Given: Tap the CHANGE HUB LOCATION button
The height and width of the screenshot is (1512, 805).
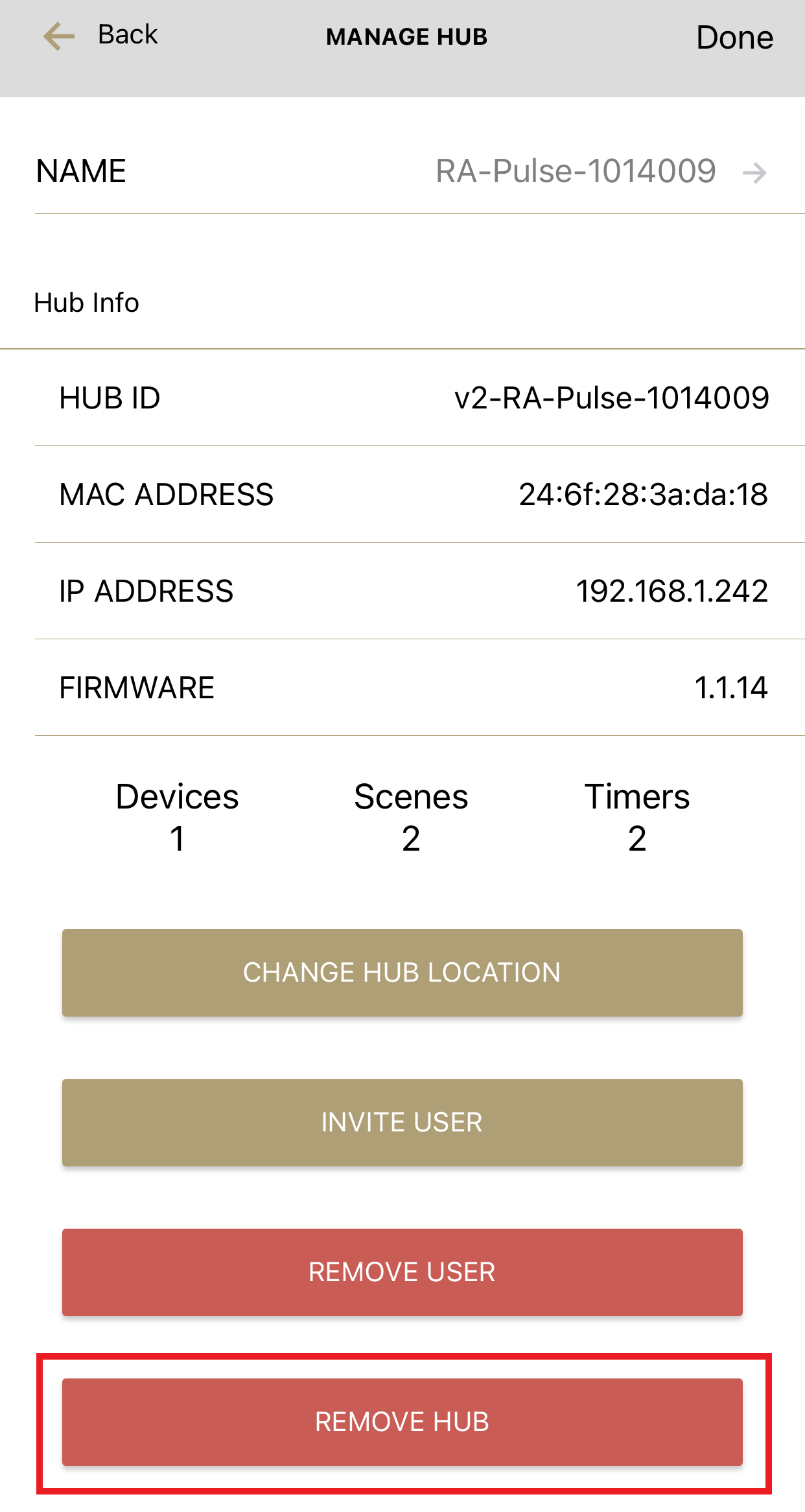Looking at the screenshot, I should coord(402,973).
